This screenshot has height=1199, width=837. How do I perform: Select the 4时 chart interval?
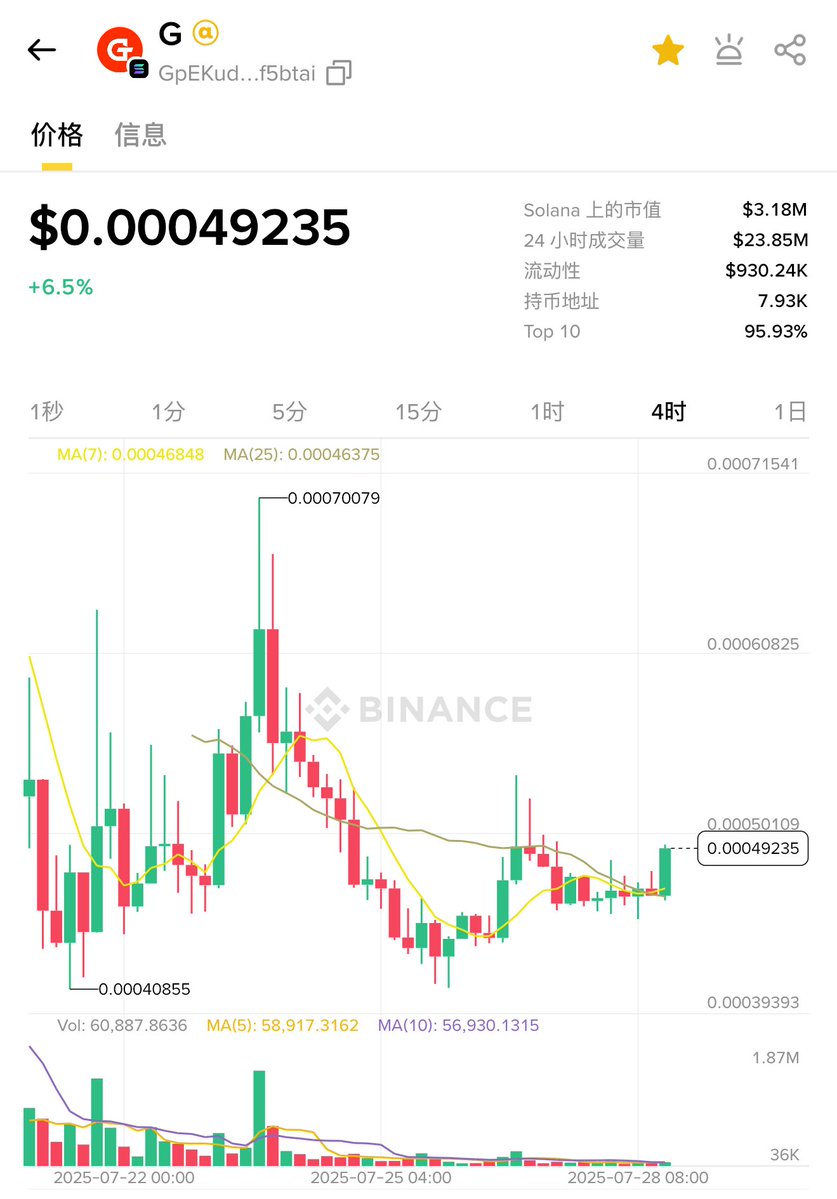[668, 411]
